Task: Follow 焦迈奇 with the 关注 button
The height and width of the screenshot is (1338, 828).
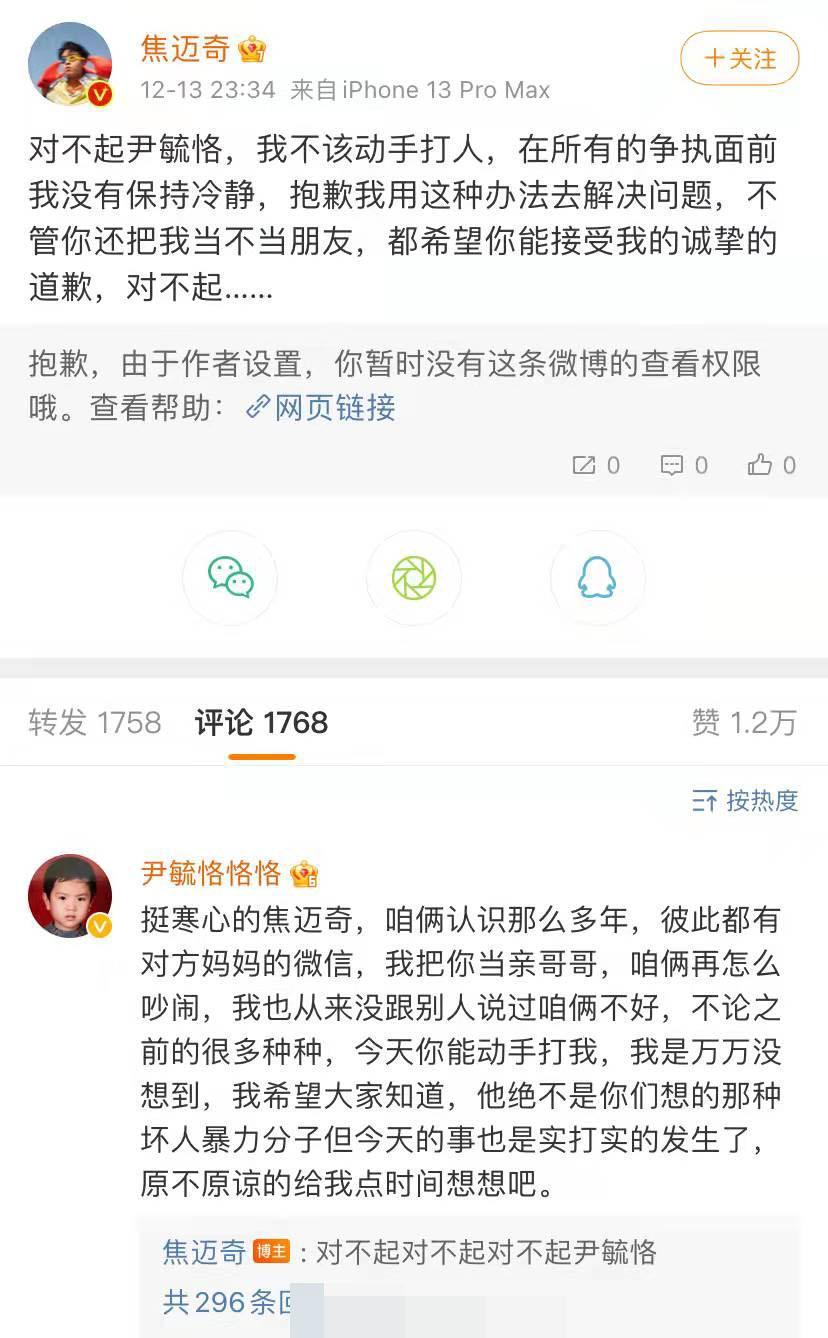Action: click(x=739, y=59)
